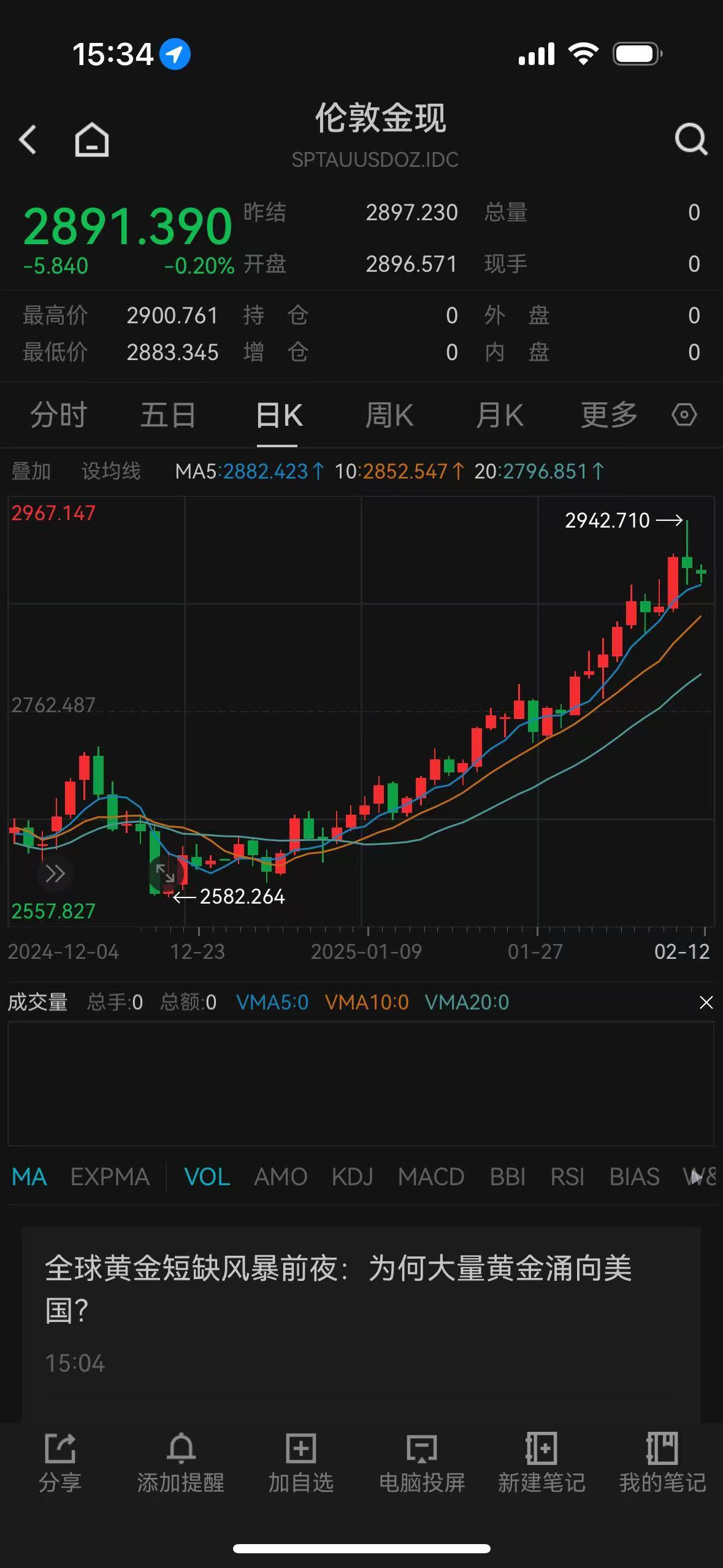
Task: Add to watchlist with 加自选
Action: [301, 1464]
